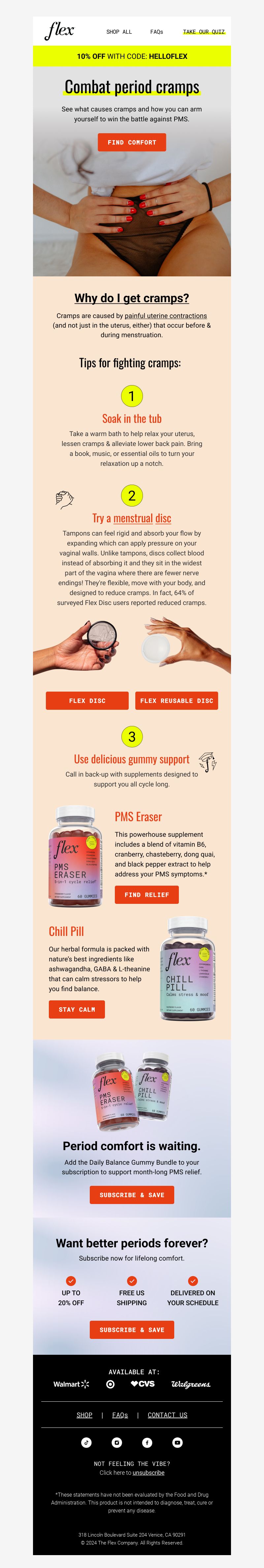The image size is (264, 1568).
Task: Open FAQs in the top navigation
Action: (x=156, y=32)
